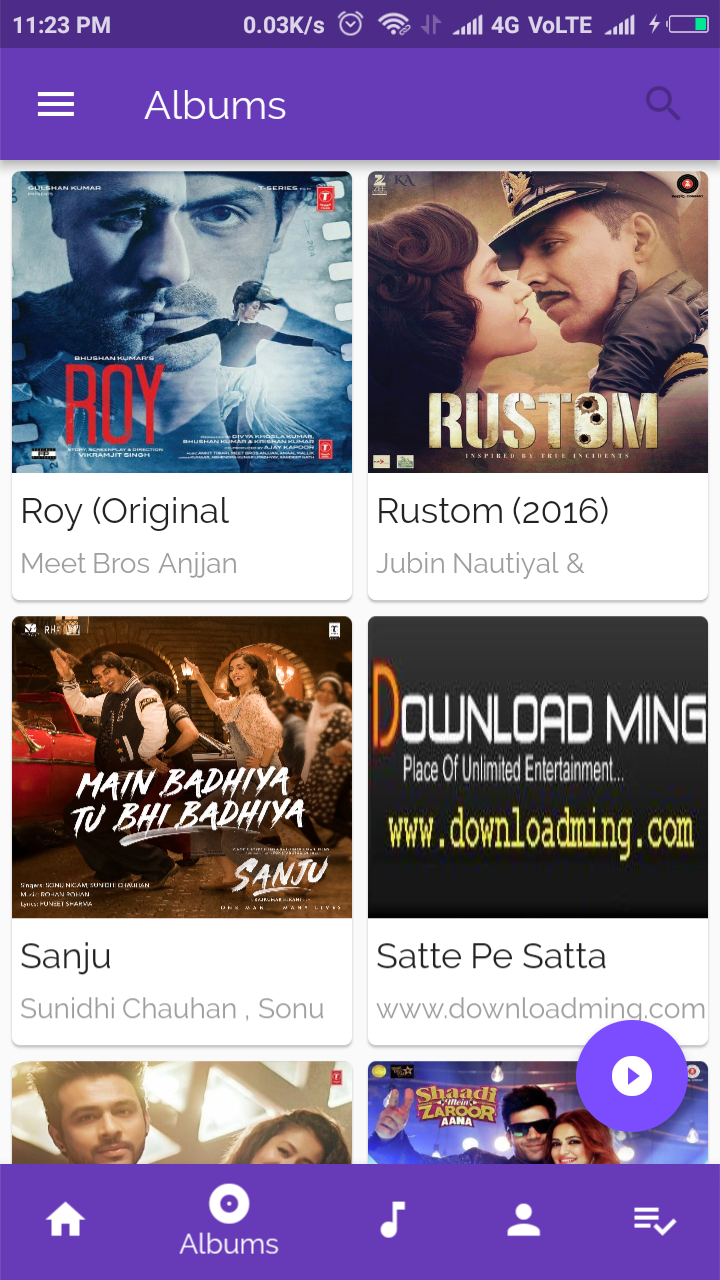The width and height of the screenshot is (720, 1280).
Task: Go to the Home tab
Action: click(66, 1220)
